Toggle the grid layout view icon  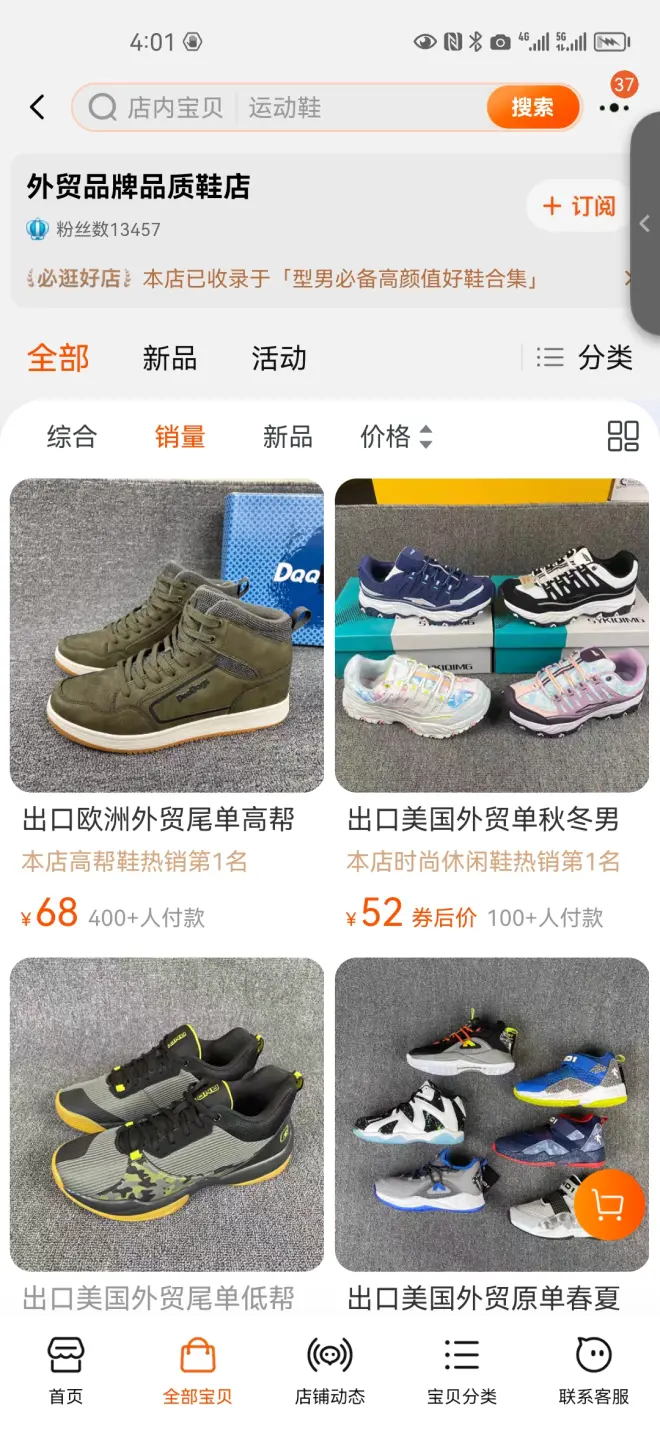622,436
